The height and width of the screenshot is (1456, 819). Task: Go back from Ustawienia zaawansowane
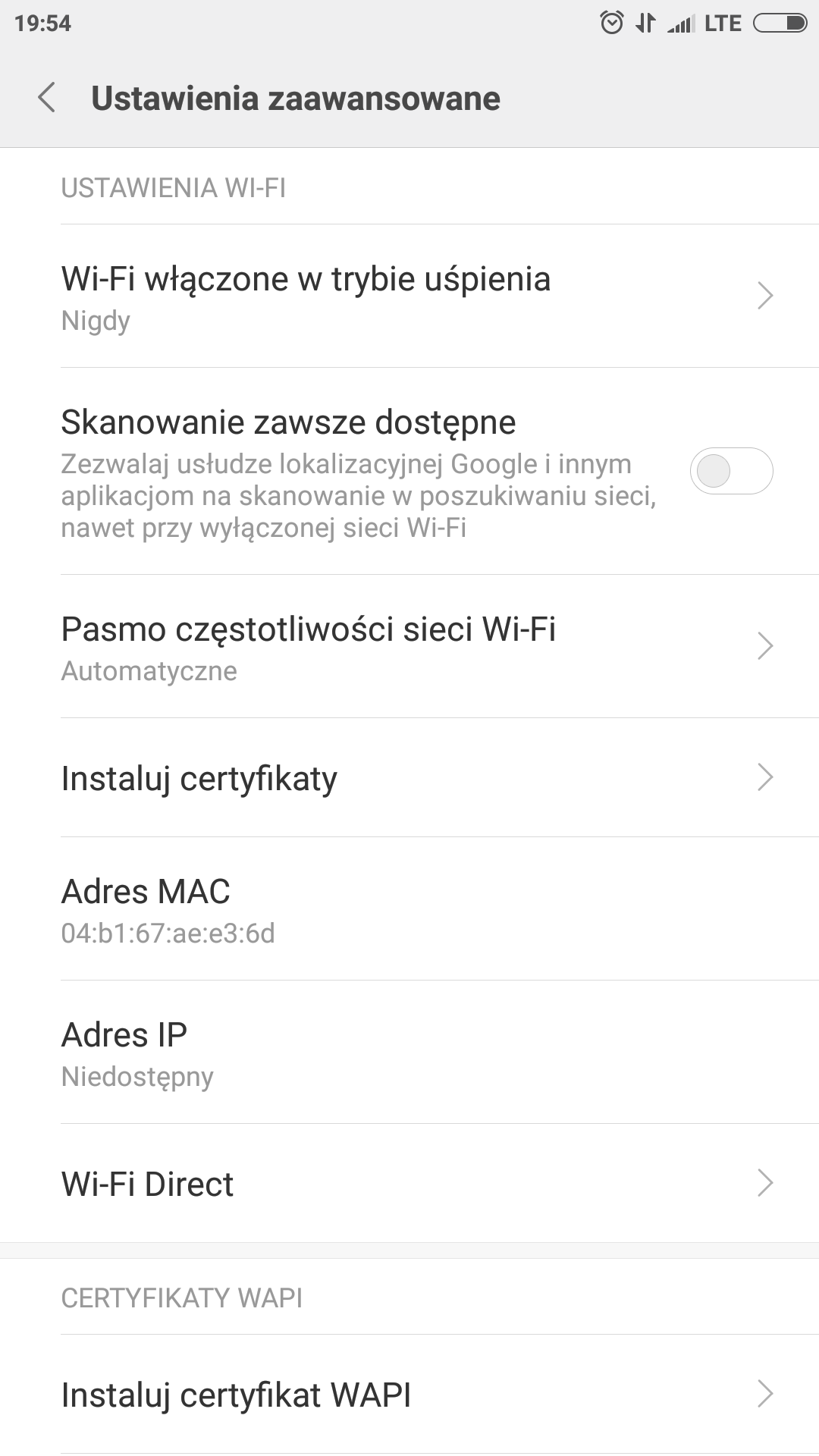[47, 99]
